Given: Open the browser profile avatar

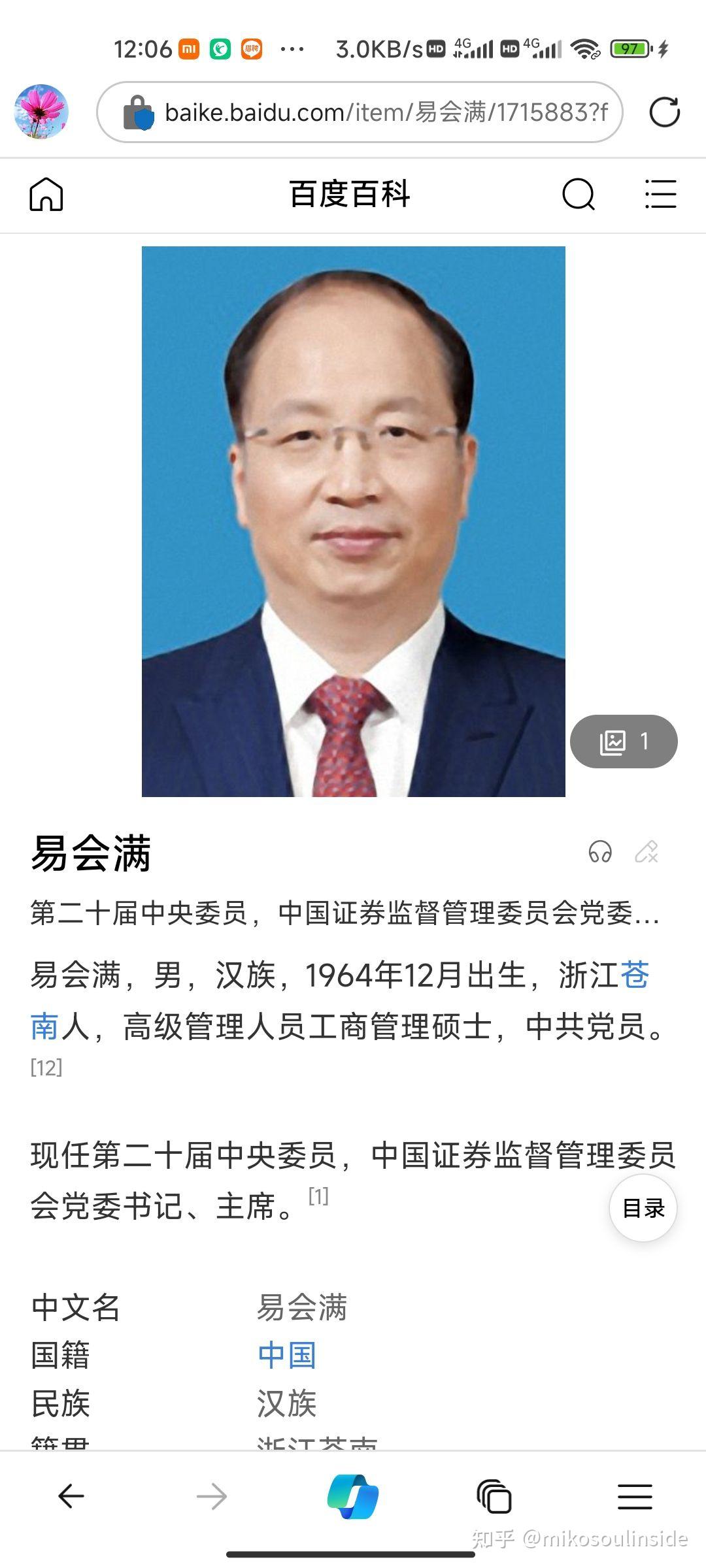Looking at the screenshot, I should (x=41, y=112).
